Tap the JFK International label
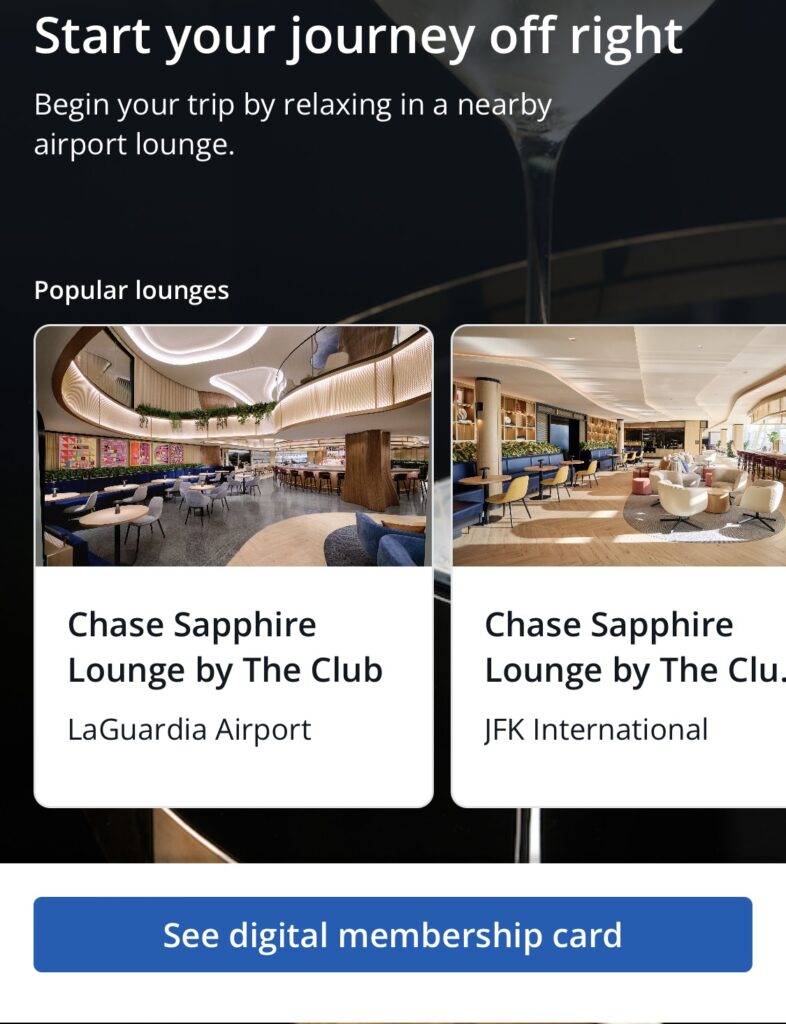The width and height of the screenshot is (786, 1024). coord(595,730)
